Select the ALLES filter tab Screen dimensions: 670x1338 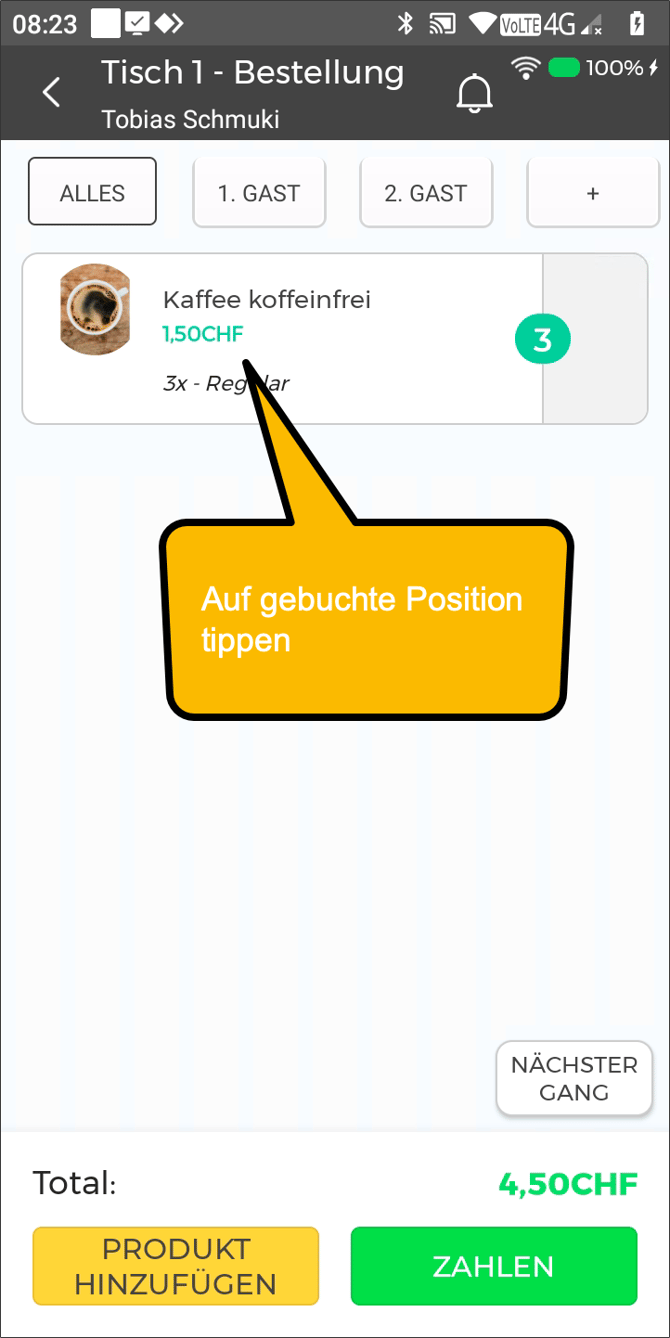tap(92, 192)
